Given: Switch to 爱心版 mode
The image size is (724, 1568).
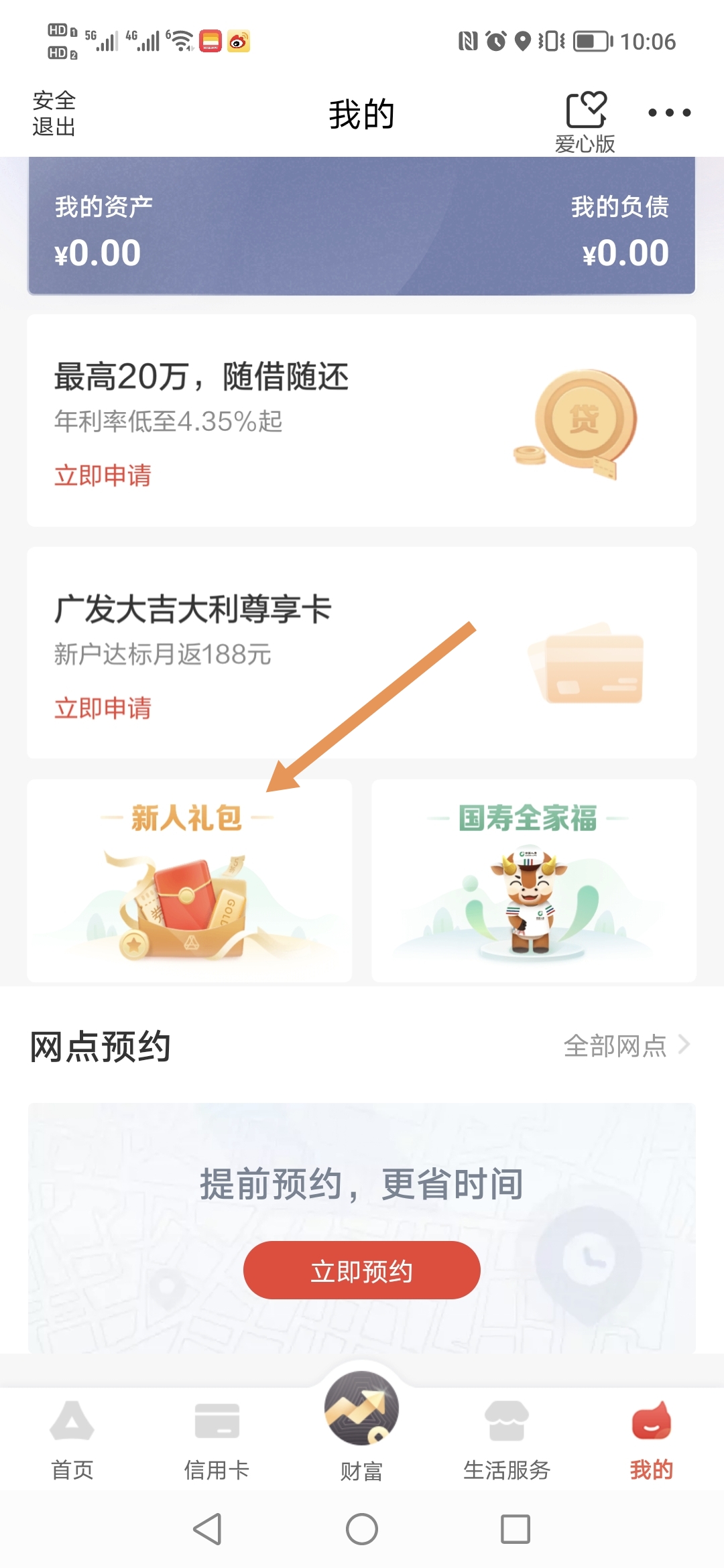Looking at the screenshot, I should coord(585,121).
